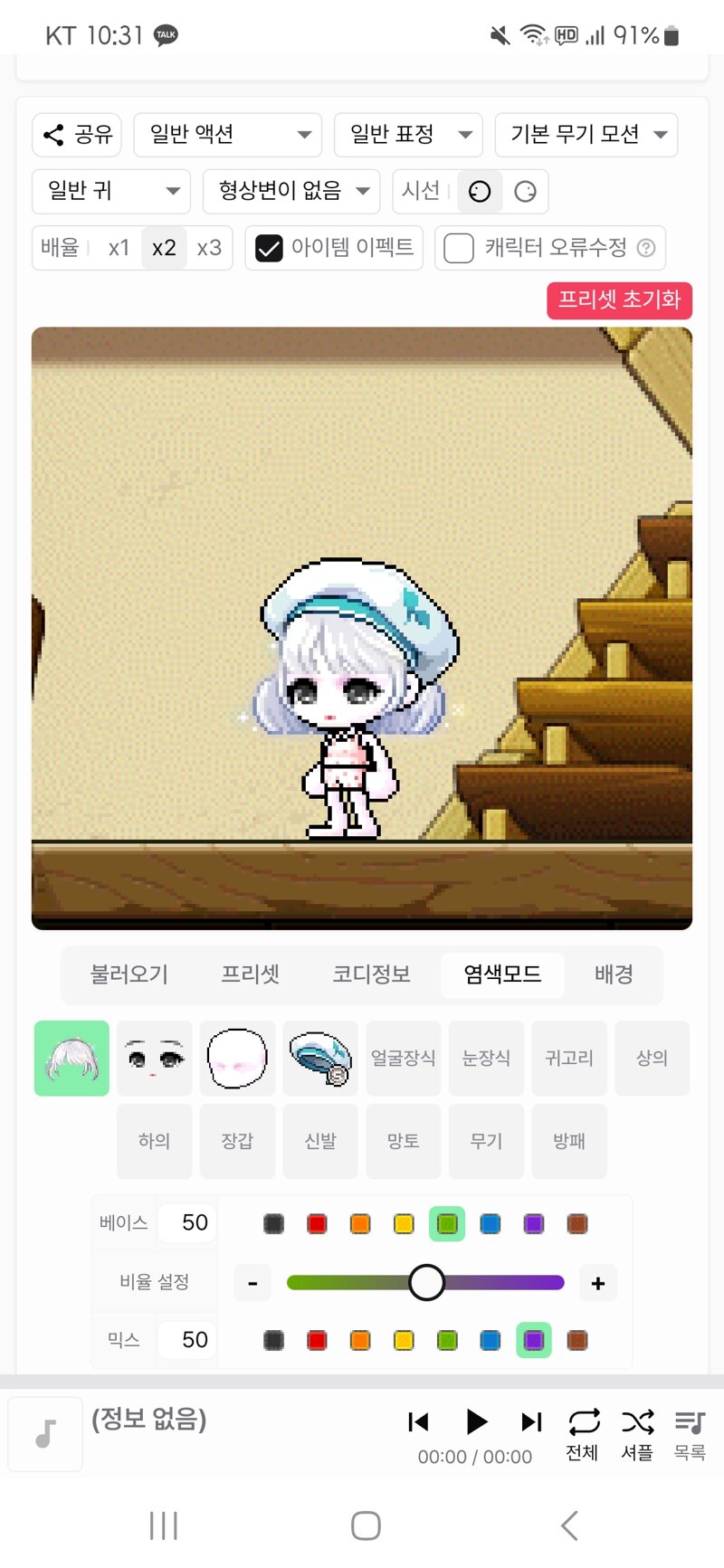Enable the 캐릭터 오류수정 checkbox
This screenshot has height=1568, width=724.
coord(459,248)
